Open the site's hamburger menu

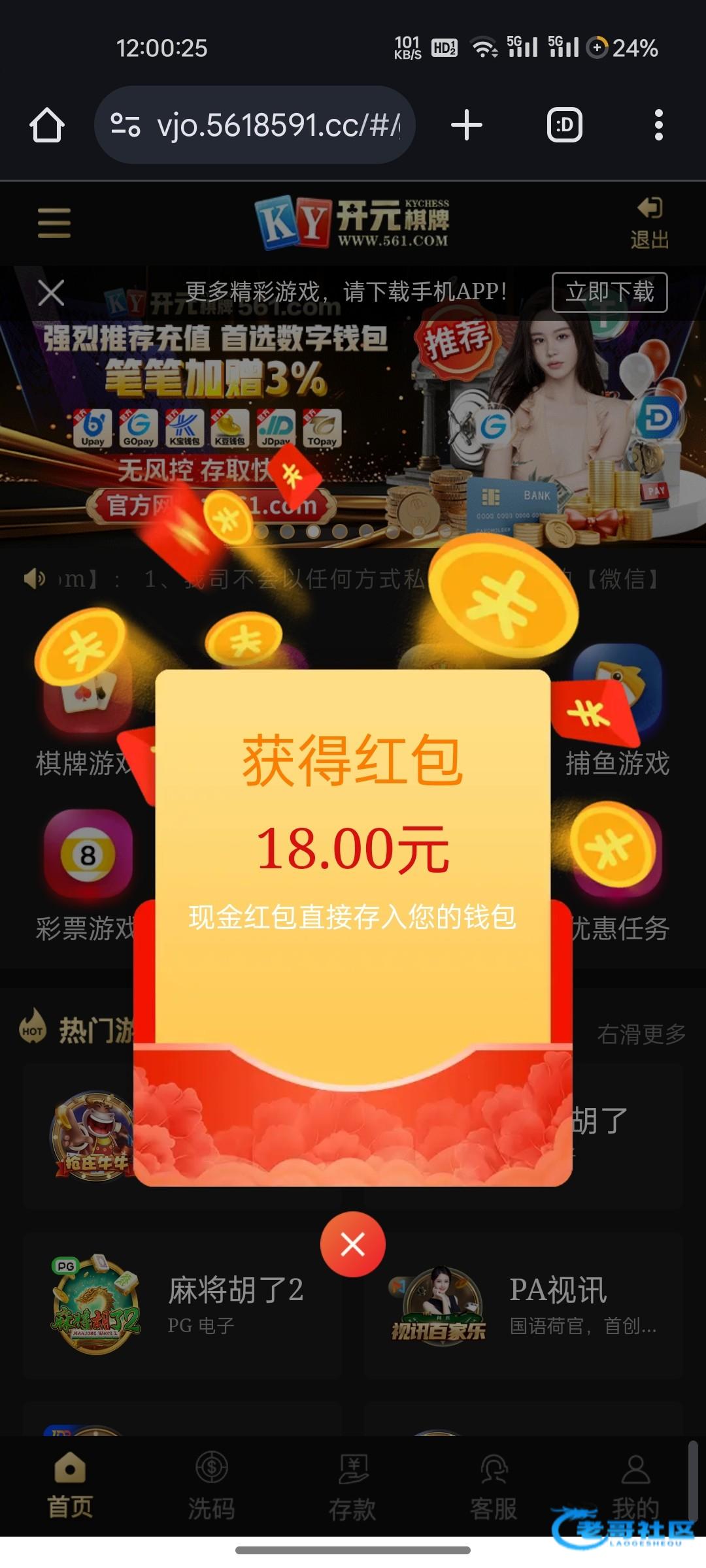54,223
